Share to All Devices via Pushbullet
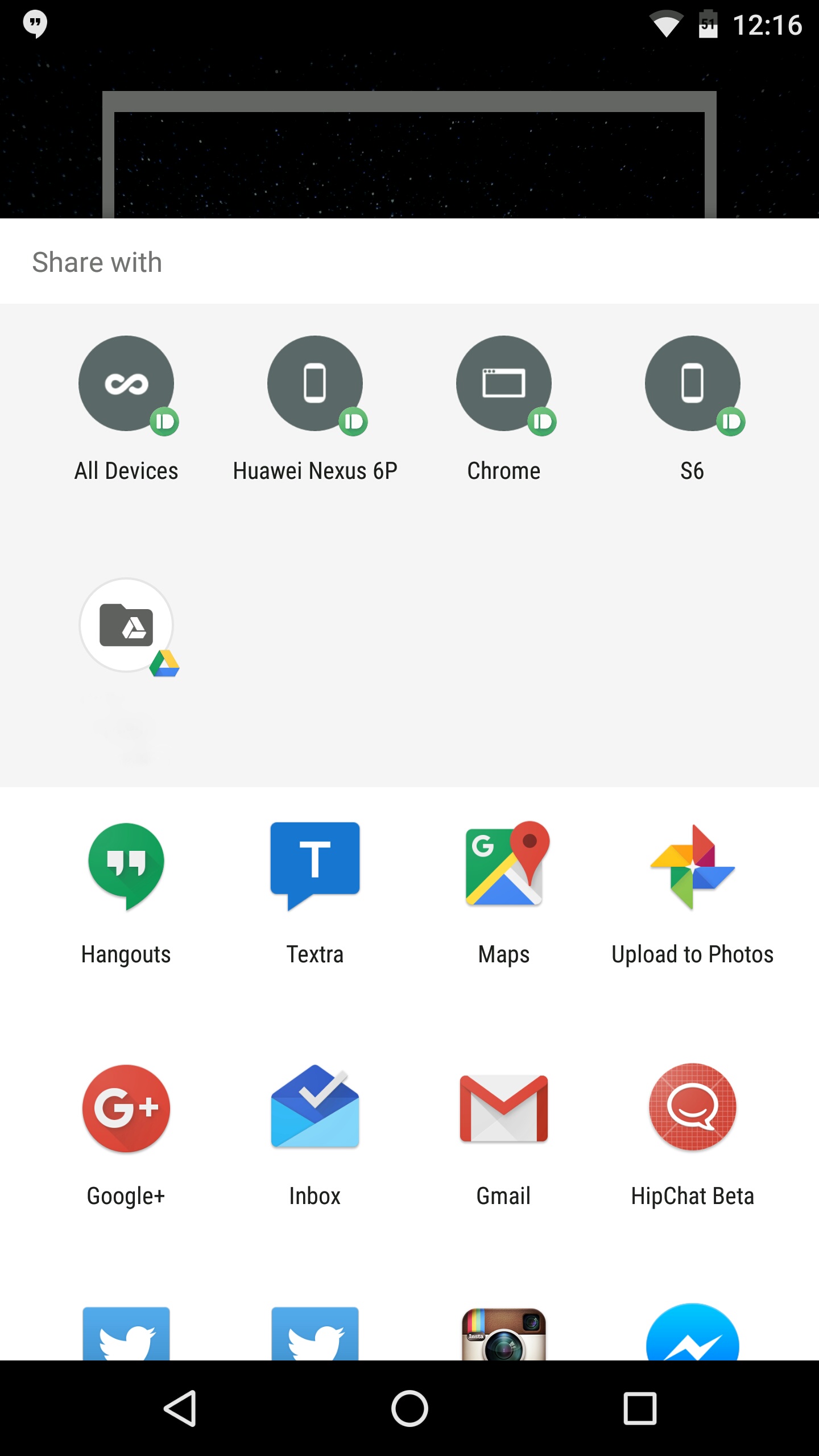Viewport: 819px width, 1456px height. click(x=126, y=408)
